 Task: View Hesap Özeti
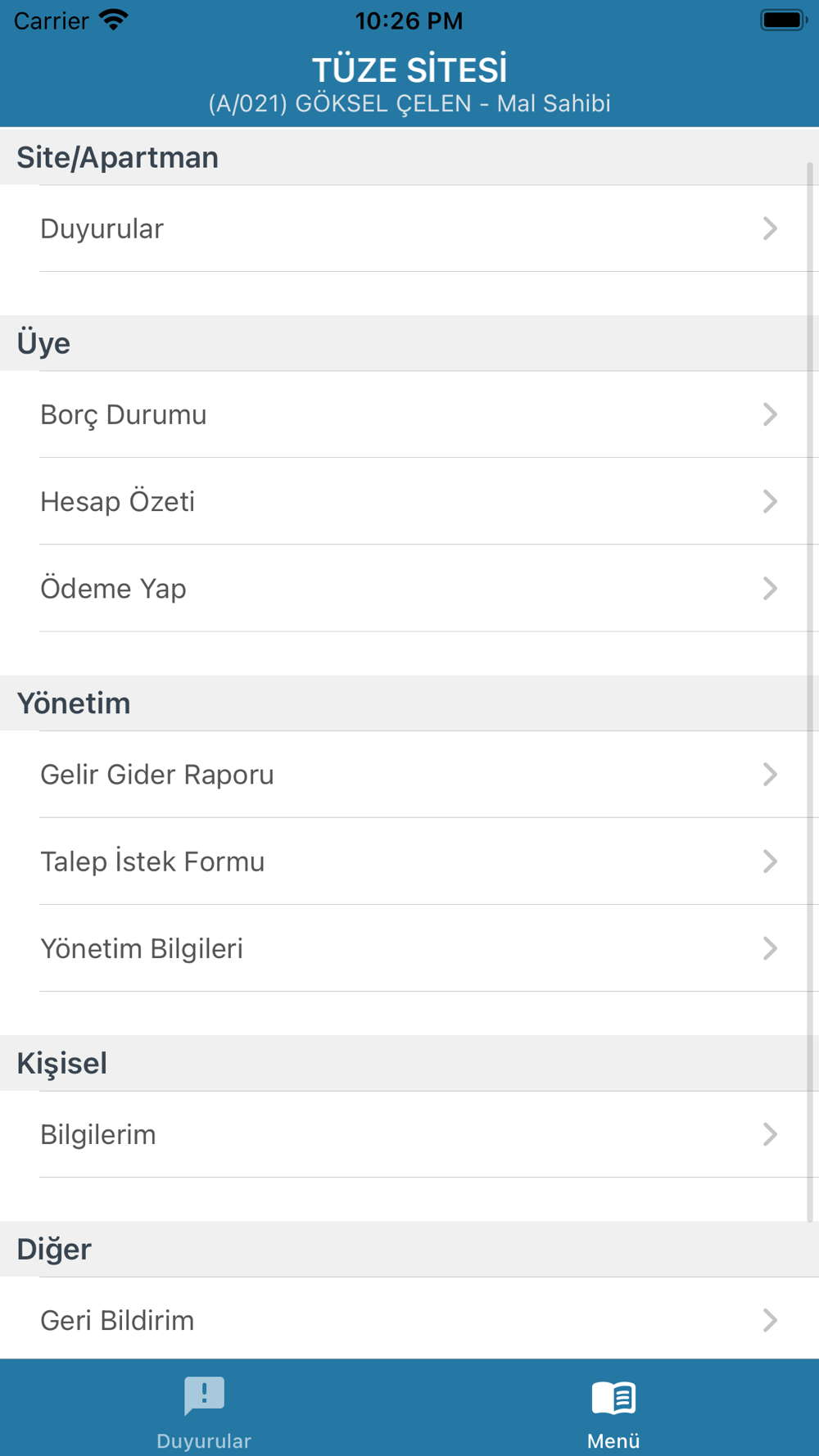(409, 501)
